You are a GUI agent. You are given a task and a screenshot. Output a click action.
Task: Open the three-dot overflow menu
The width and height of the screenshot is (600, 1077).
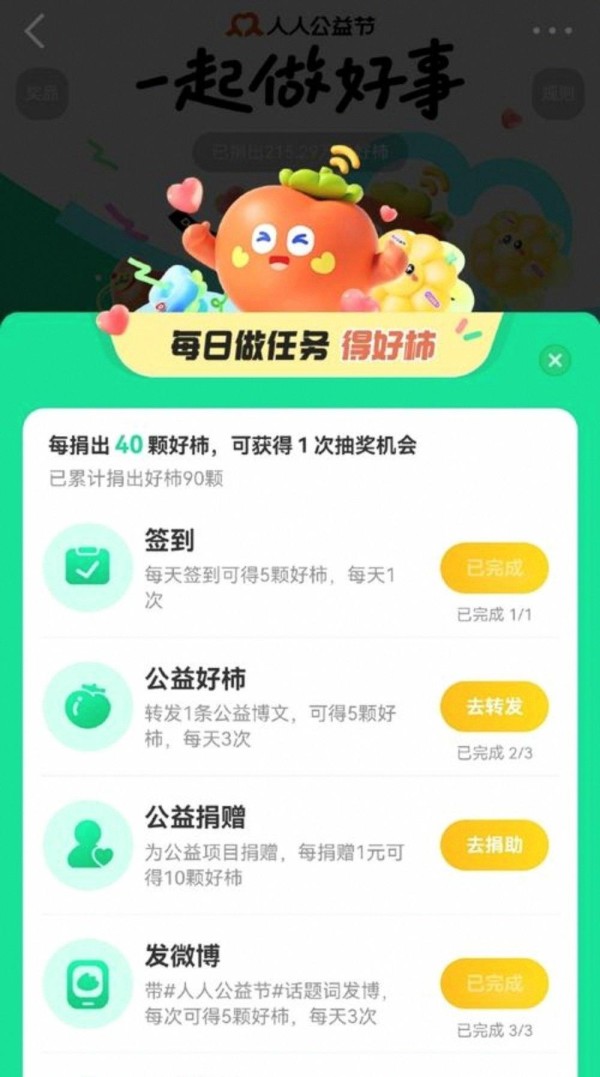click(x=552, y=31)
